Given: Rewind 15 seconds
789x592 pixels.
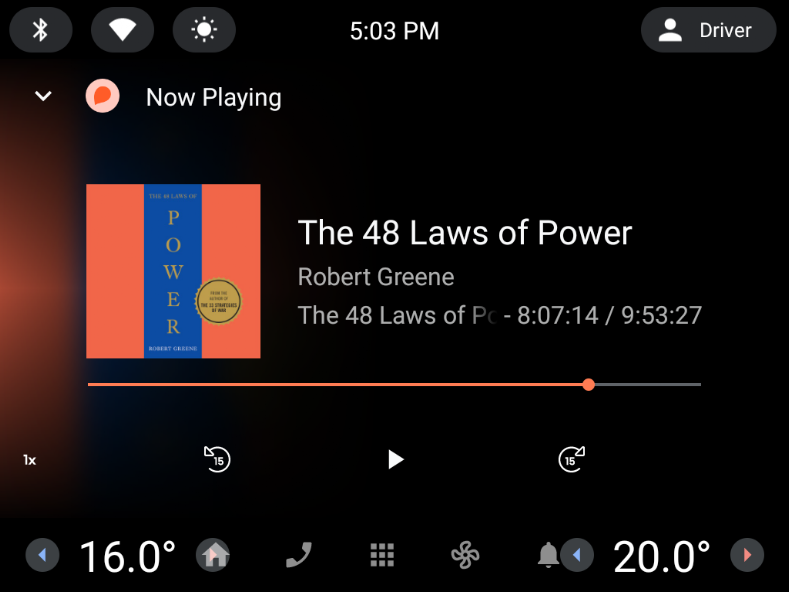Looking at the screenshot, I should 217,459.
